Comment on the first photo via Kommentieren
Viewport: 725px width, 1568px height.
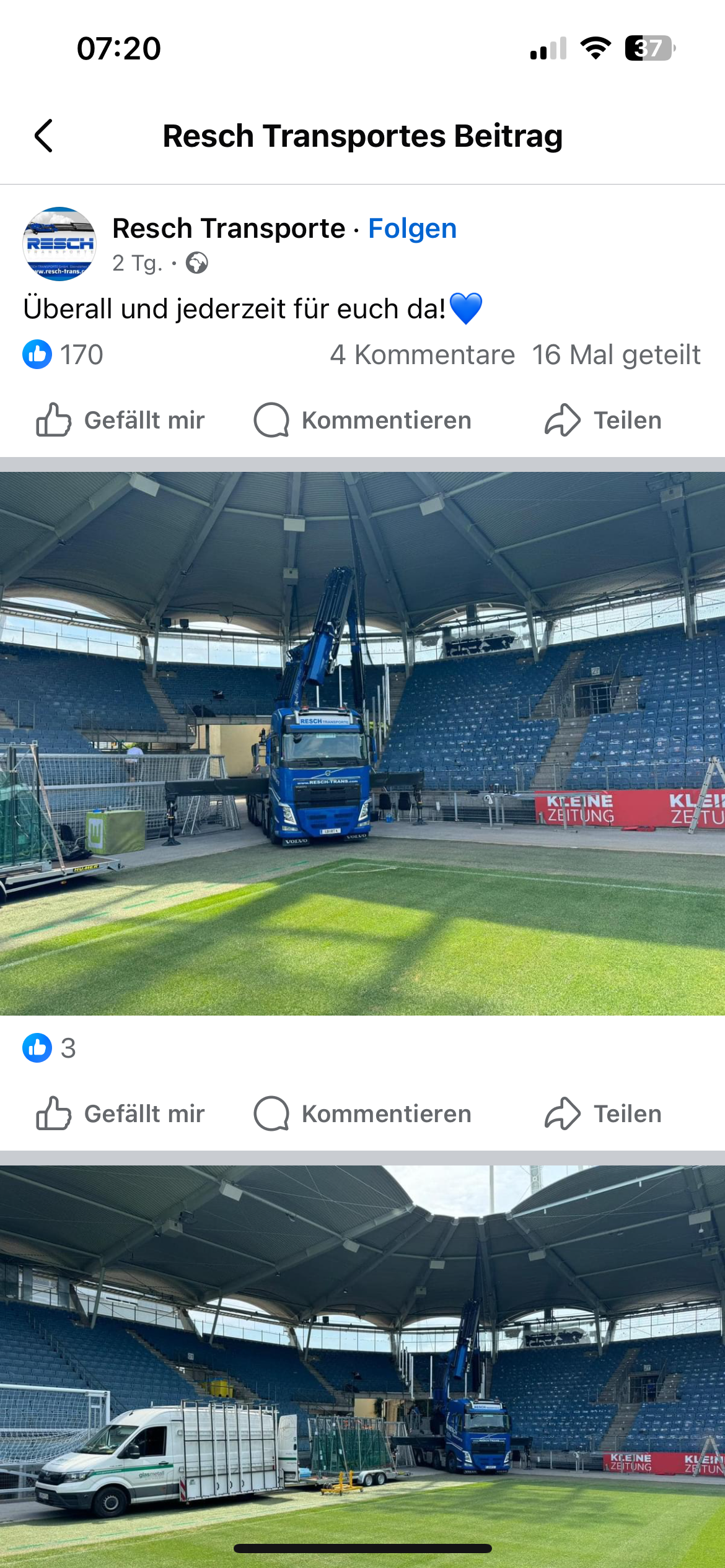362,1113
